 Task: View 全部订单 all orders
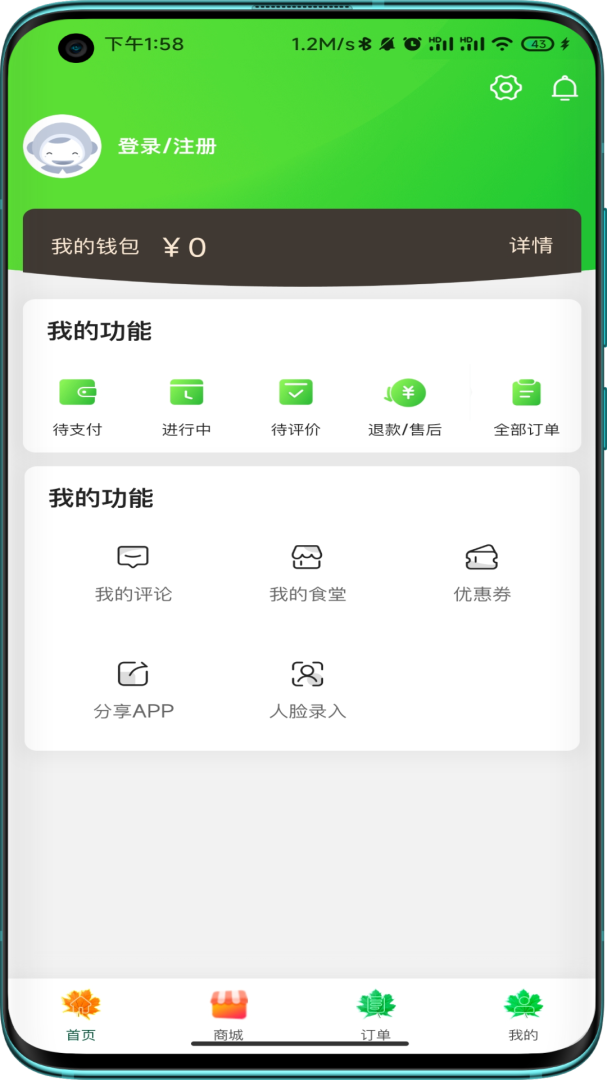526,407
